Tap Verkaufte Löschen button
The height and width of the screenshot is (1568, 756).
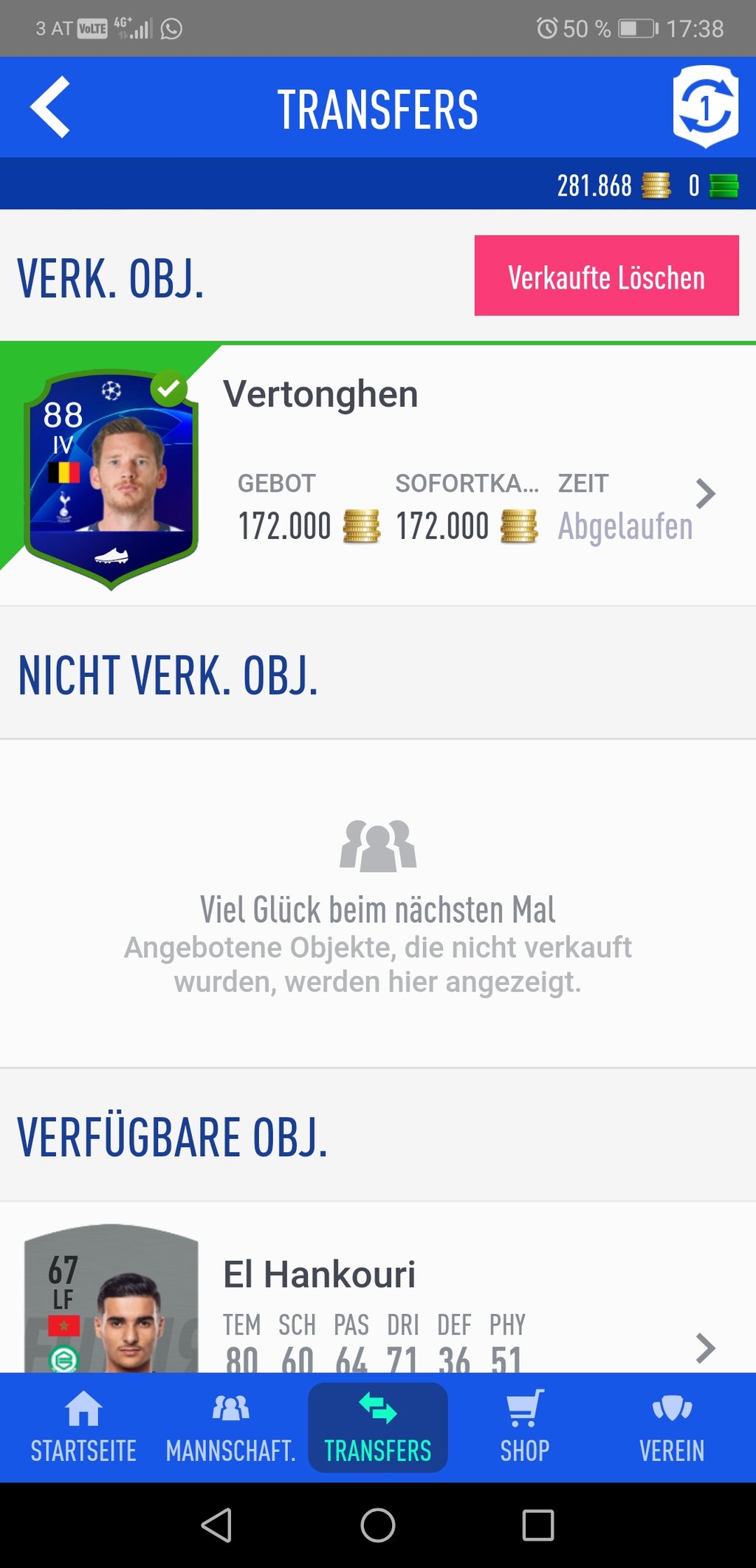click(x=606, y=276)
